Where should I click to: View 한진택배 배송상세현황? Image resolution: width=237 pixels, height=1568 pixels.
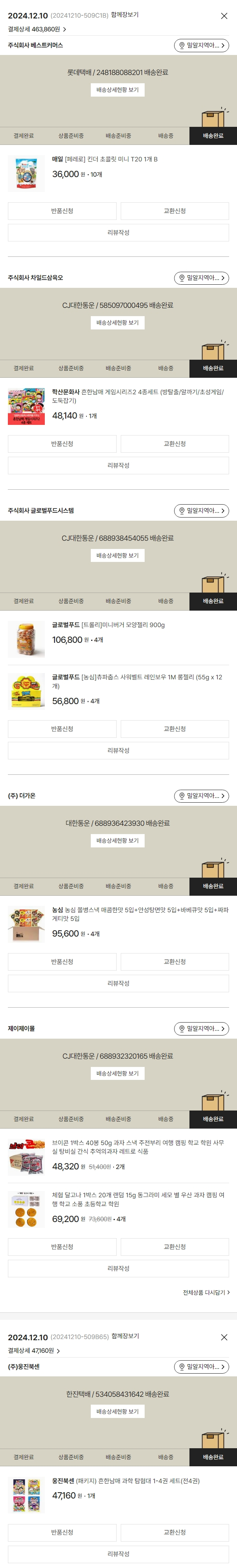(x=118, y=1412)
